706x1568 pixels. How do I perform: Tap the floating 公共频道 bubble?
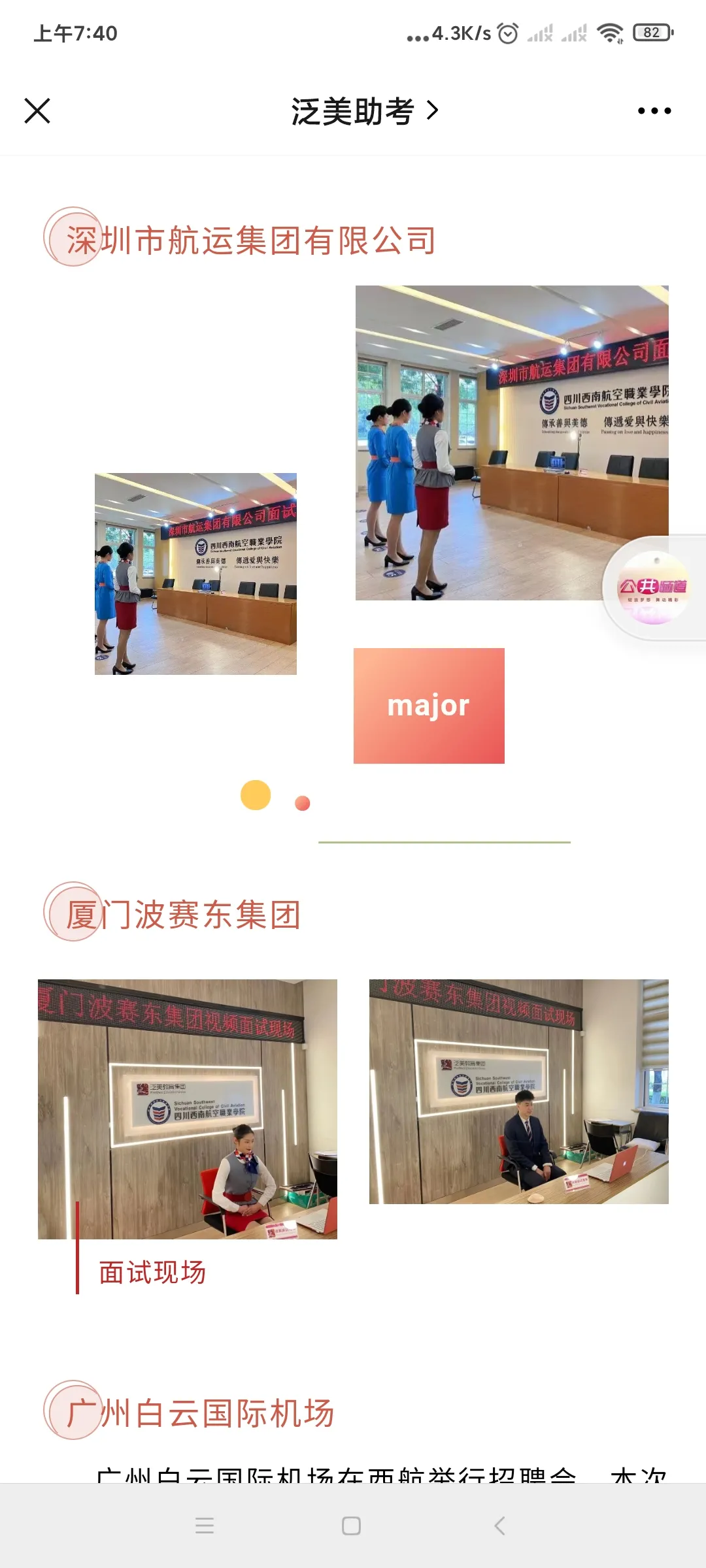pos(652,587)
